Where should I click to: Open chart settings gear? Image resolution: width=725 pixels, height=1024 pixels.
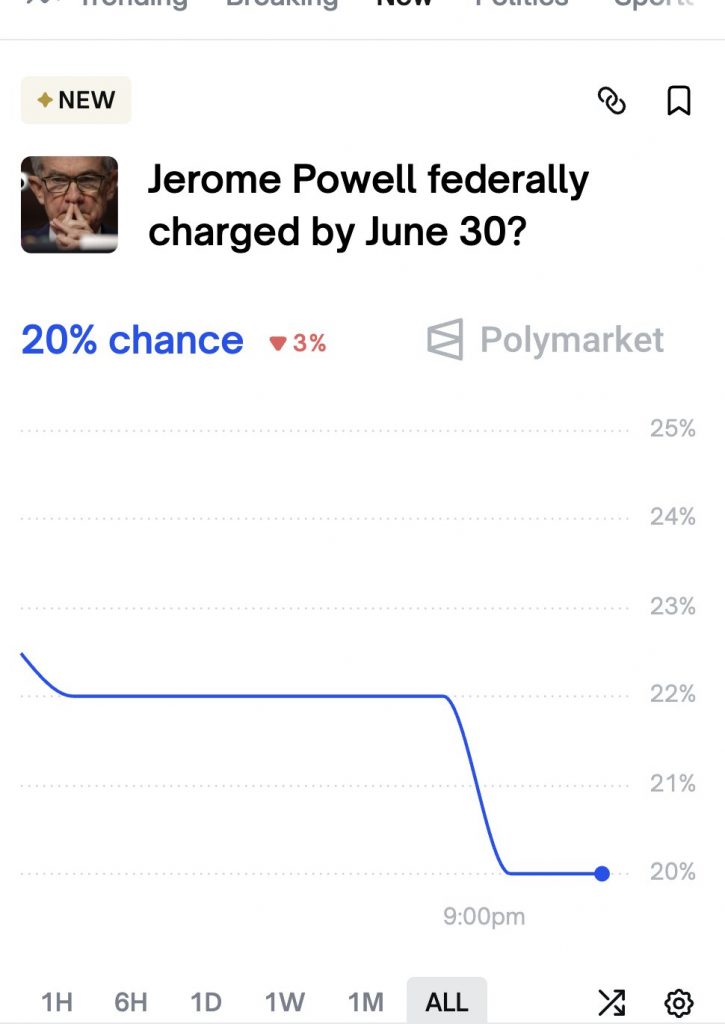679,1001
